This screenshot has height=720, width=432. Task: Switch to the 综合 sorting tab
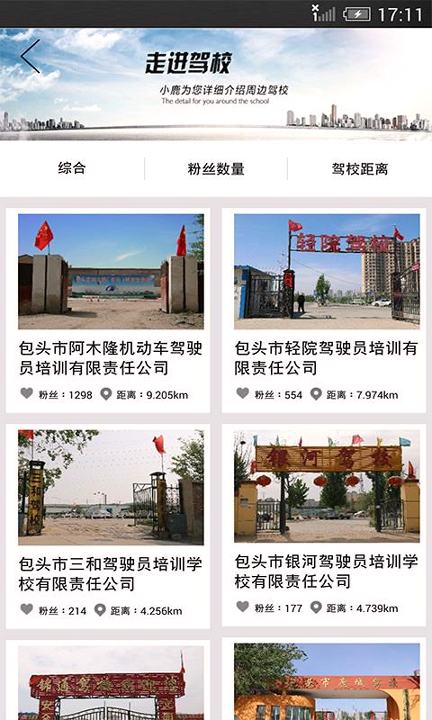pos(72,169)
